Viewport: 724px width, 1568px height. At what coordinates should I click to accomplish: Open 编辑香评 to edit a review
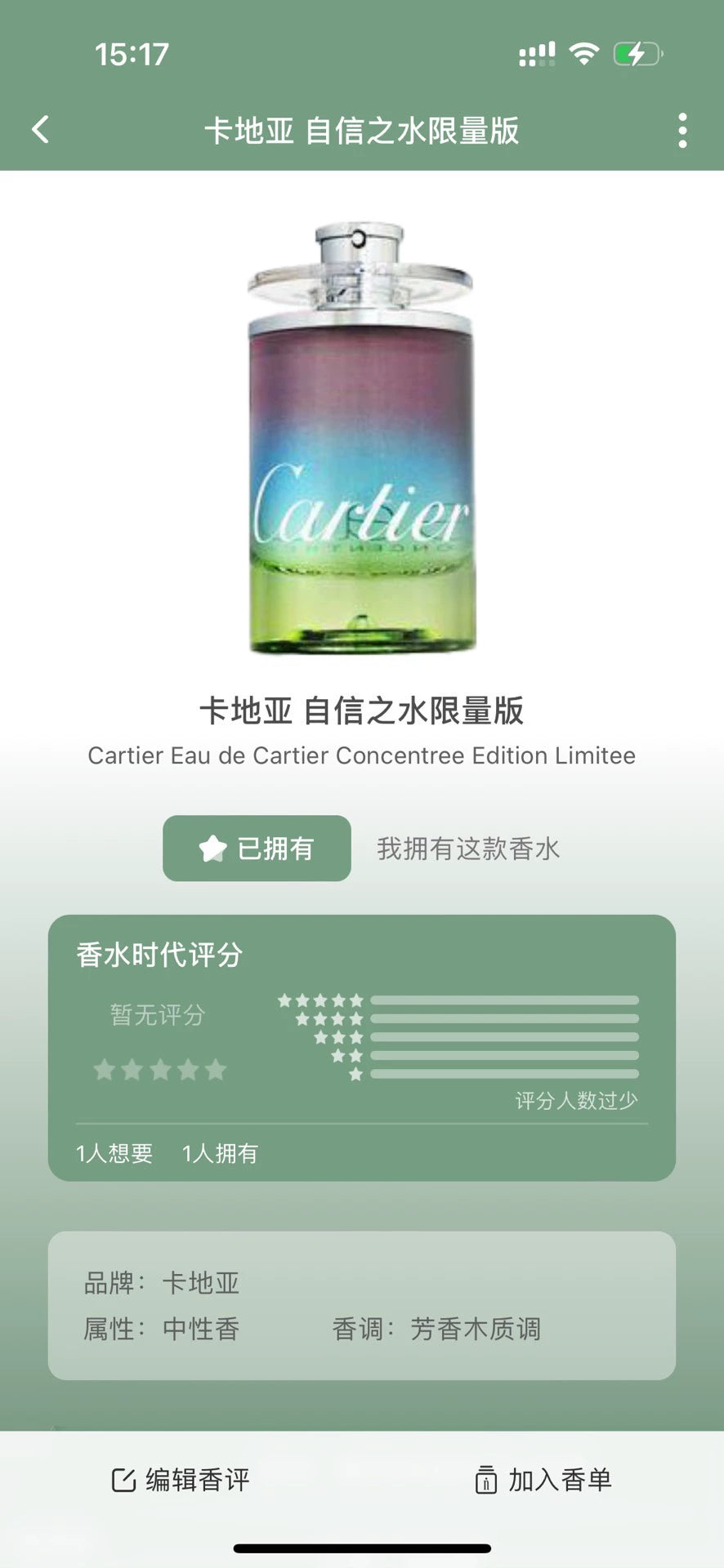[x=181, y=1480]
